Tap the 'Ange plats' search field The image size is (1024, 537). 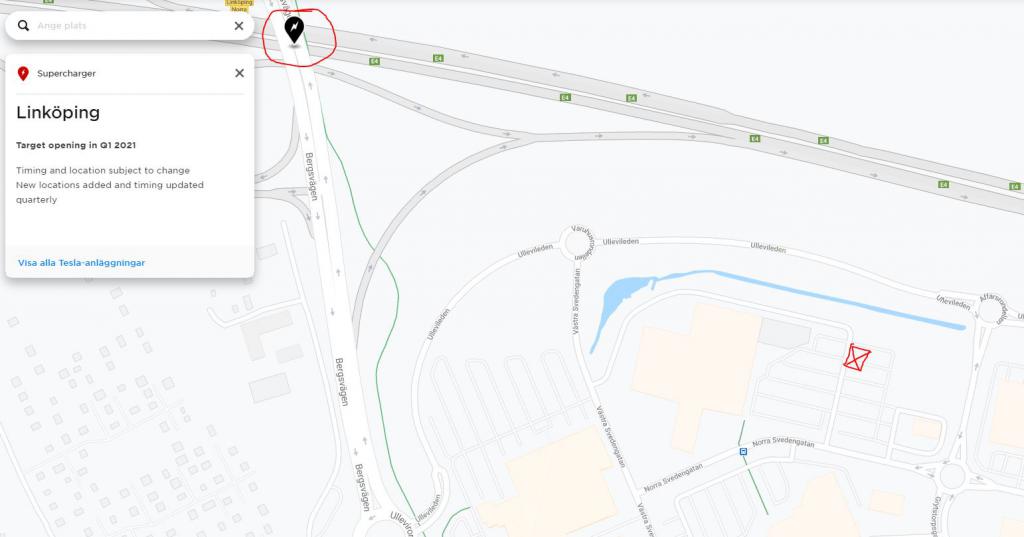coord(130,26)
